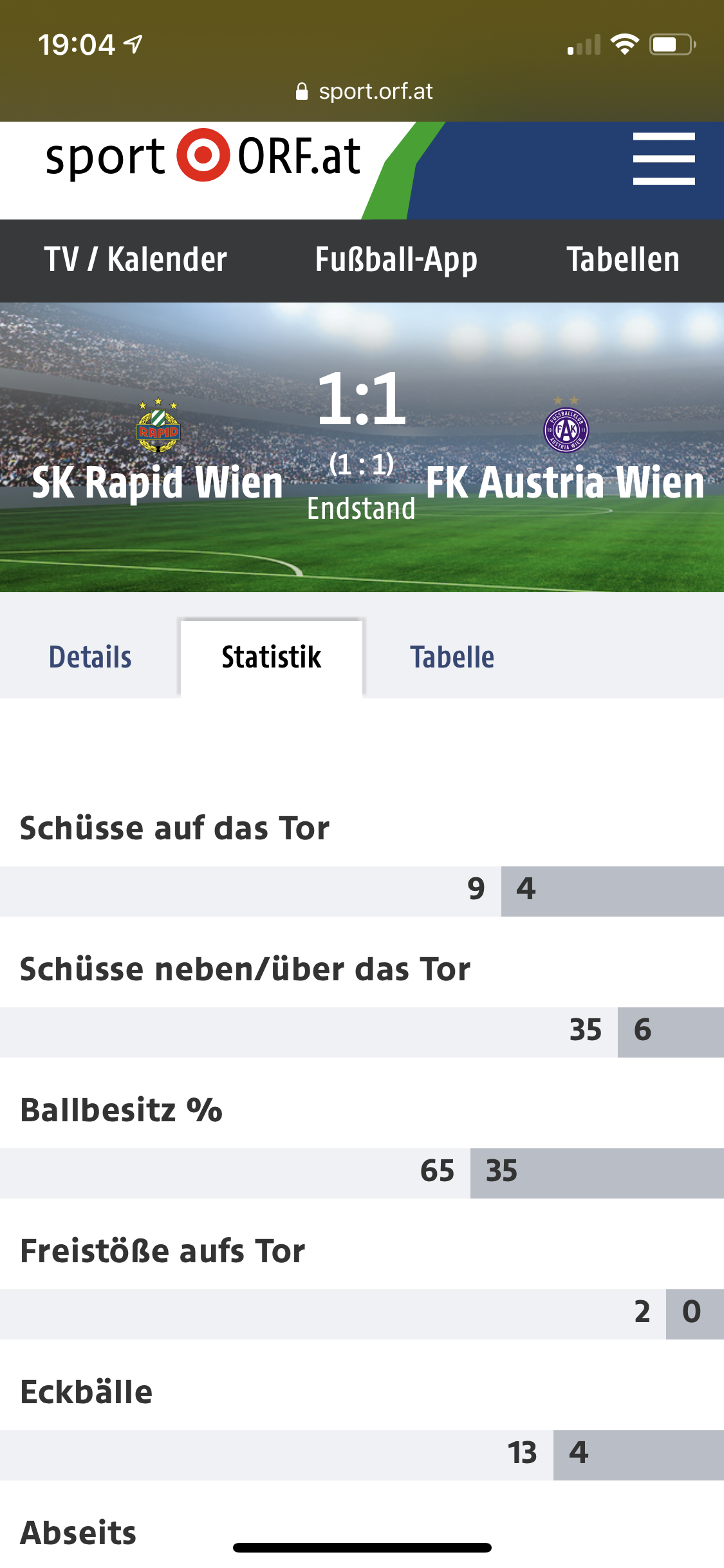Open TV / Kalender section
724x1568 pixels.
click(x=135, y=260)
